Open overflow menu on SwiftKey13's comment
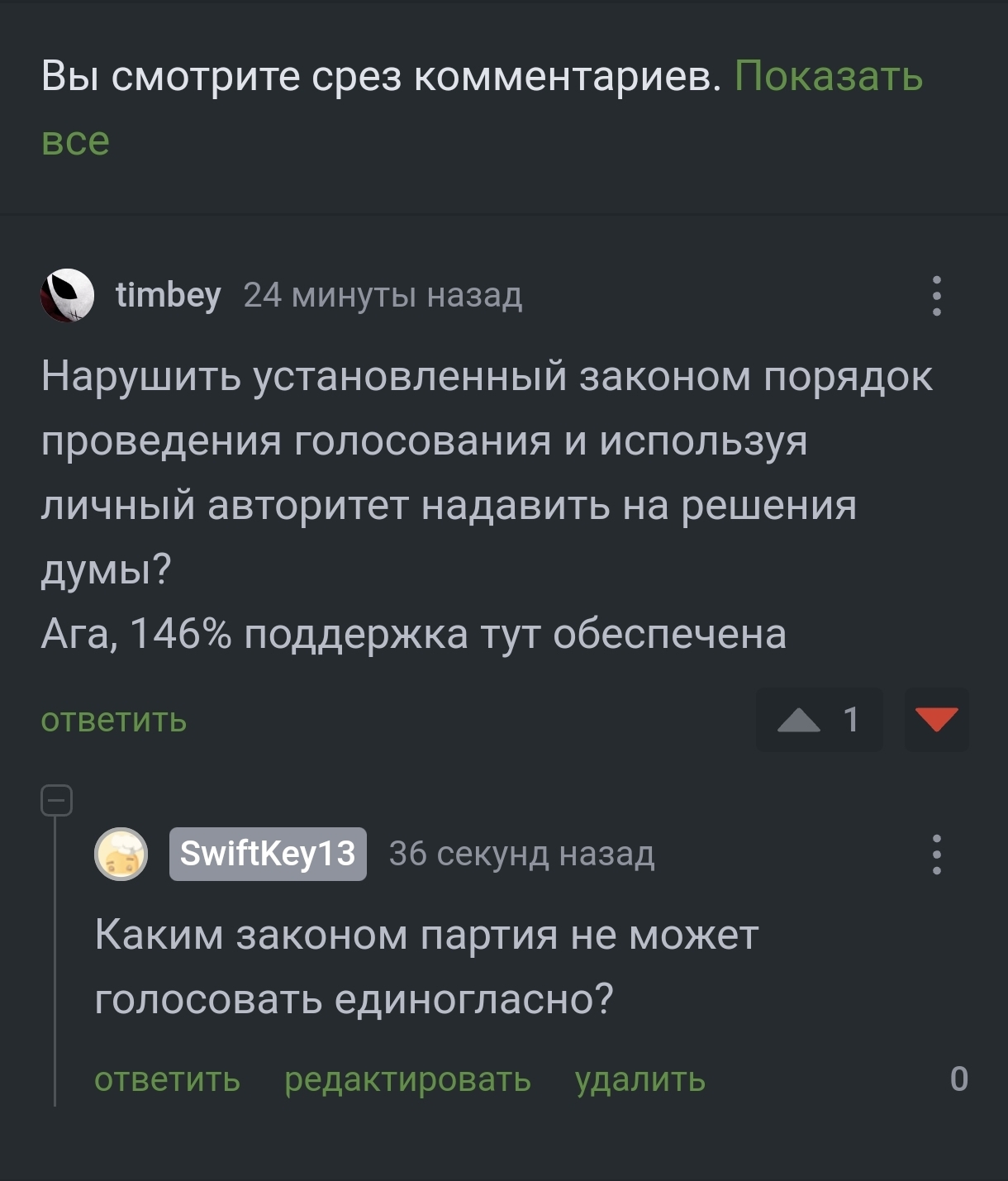This screenshot has width=1008, height=1181. point(936,854)
